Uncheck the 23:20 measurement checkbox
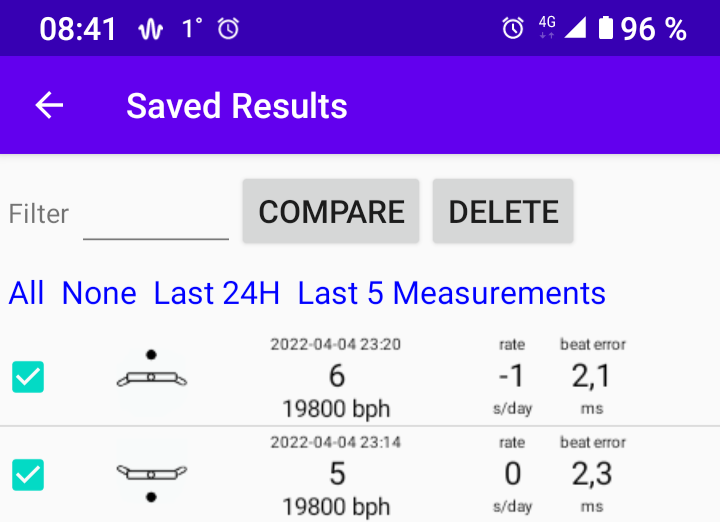The width and height of the screenshot is (720, 522). click(x=28, y=377)
